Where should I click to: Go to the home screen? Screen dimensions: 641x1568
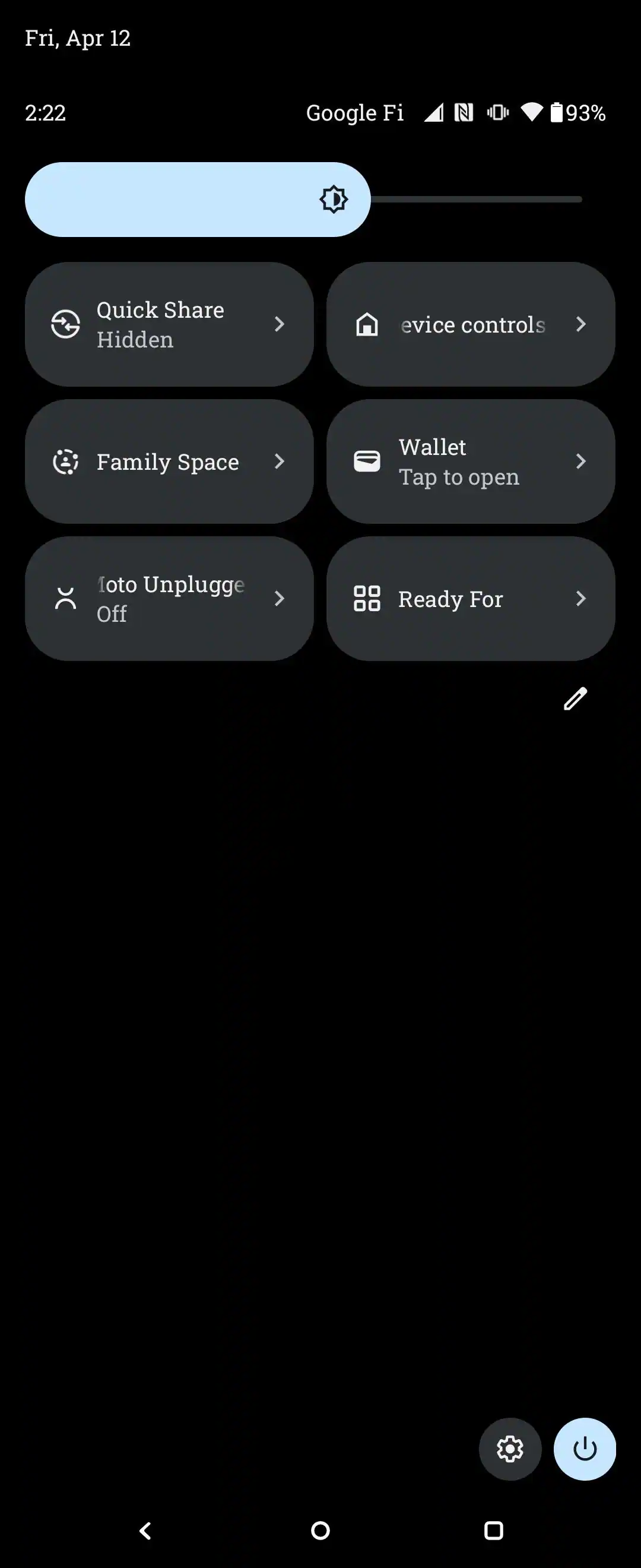[320, 1531]
